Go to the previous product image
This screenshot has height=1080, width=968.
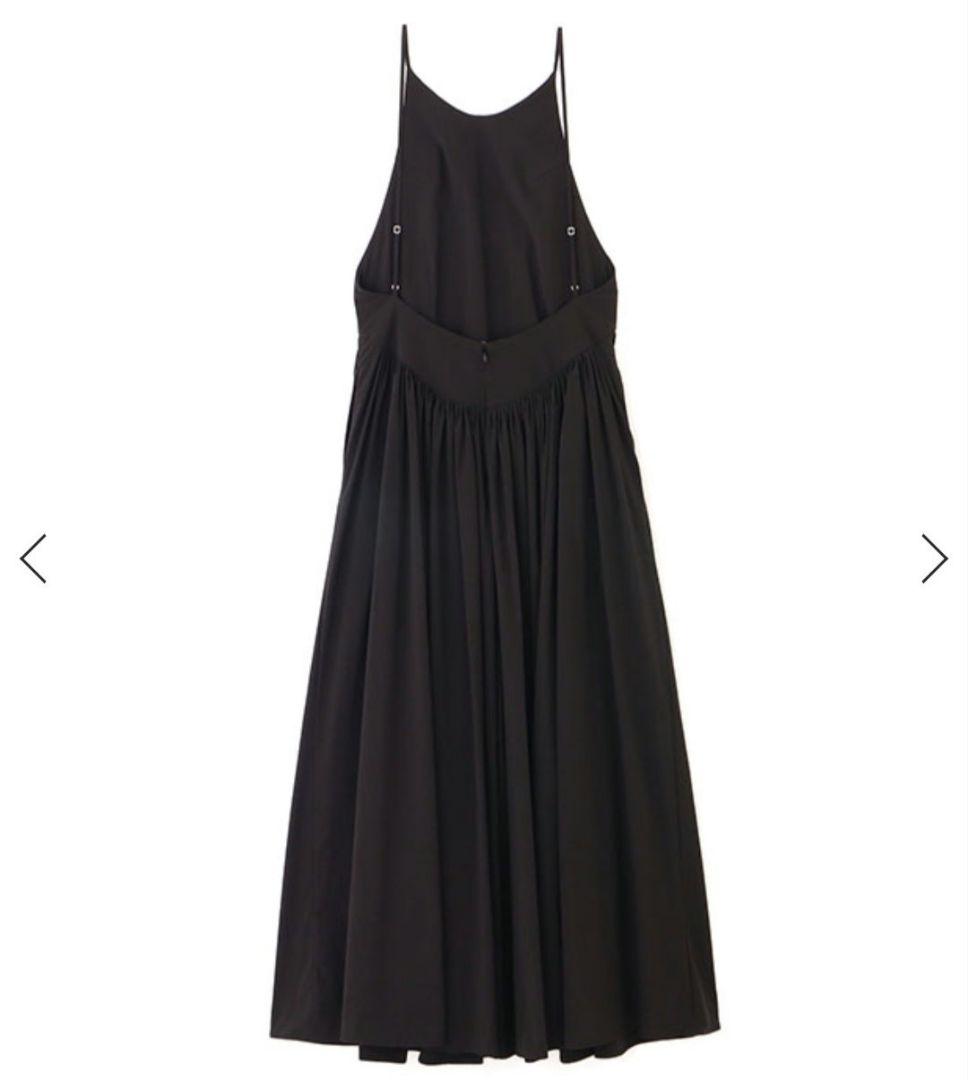tap(33, 558)
